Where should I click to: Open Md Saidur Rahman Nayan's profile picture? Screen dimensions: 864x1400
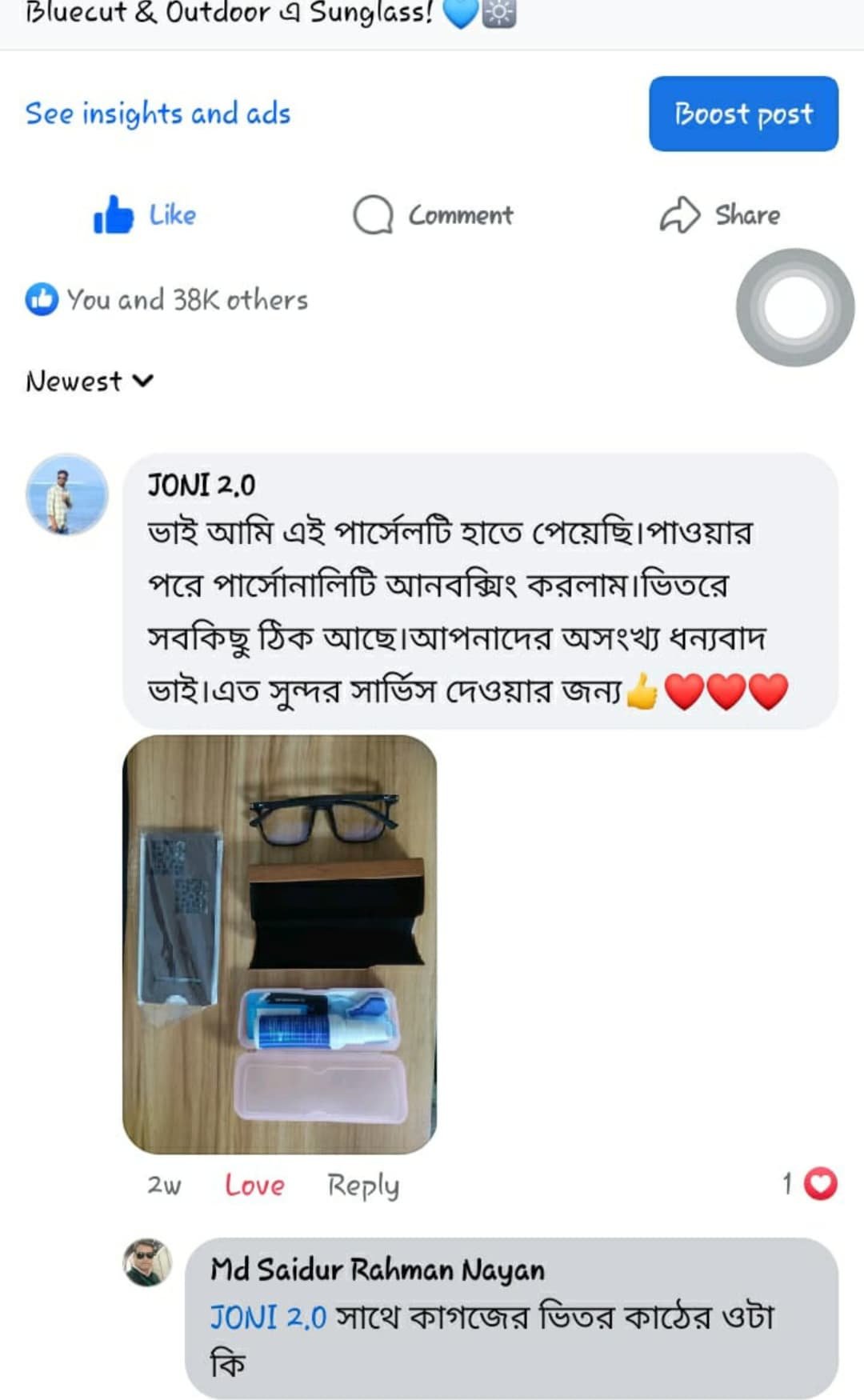click(x=147, y=1262)
